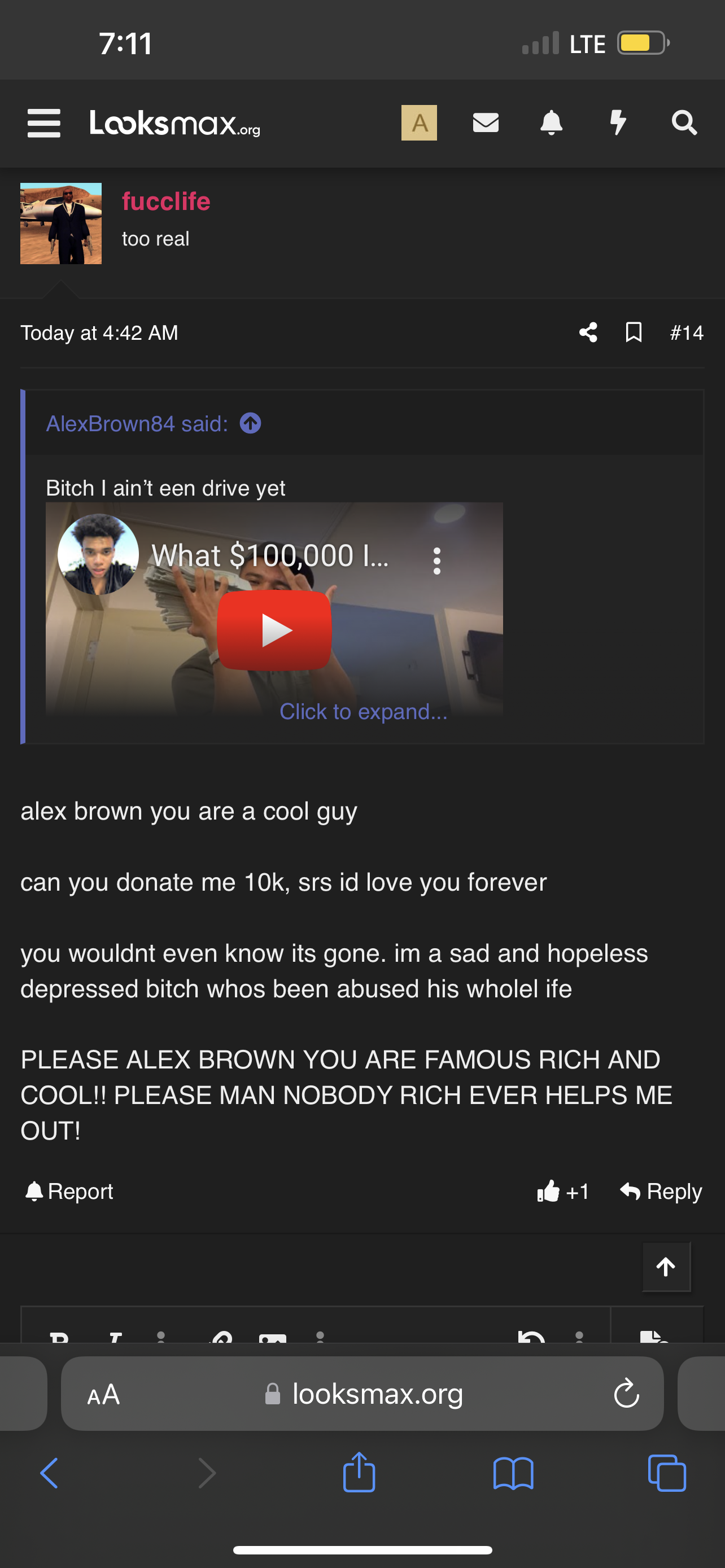
Task: Open the alerts bell
Action: [552, 122]
